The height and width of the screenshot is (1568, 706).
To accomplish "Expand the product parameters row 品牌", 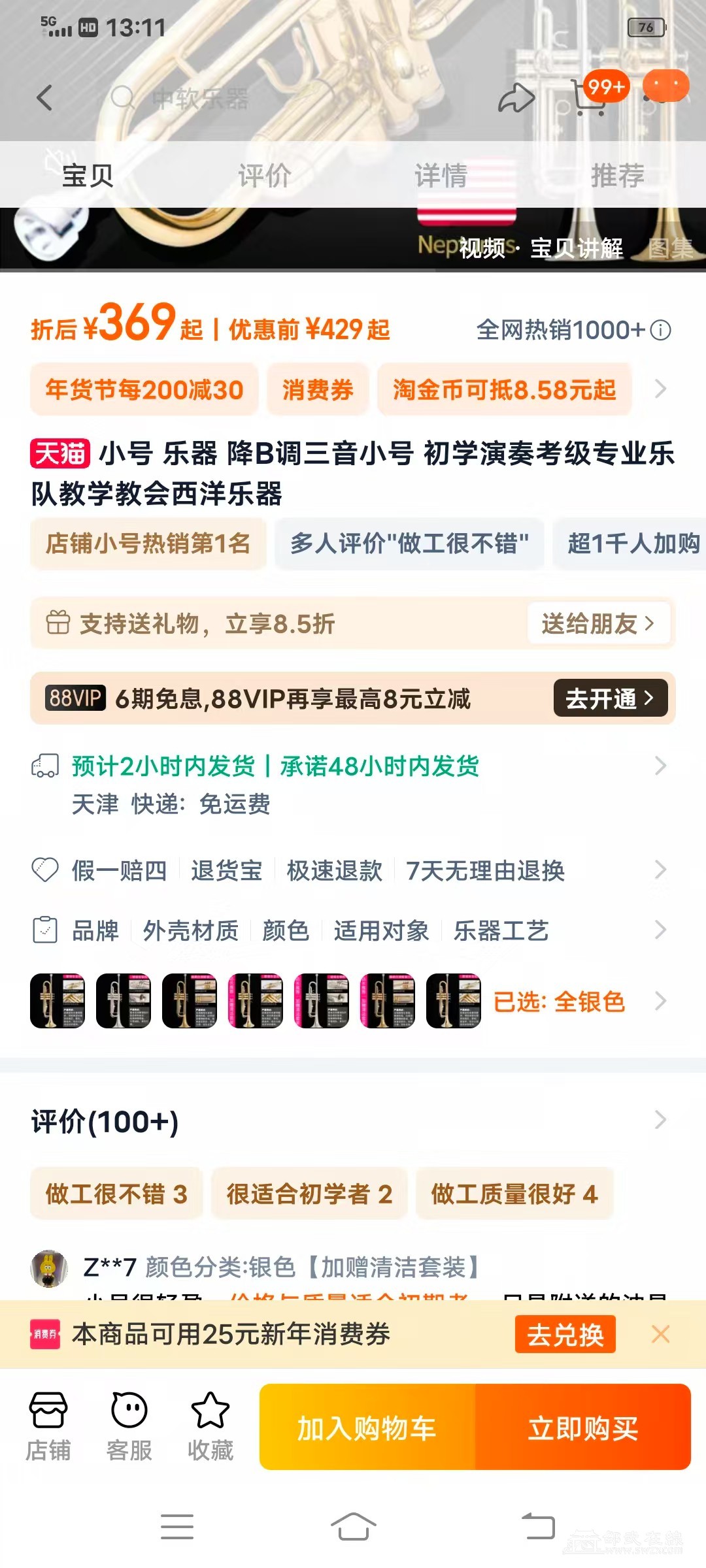I will (353, 930).
